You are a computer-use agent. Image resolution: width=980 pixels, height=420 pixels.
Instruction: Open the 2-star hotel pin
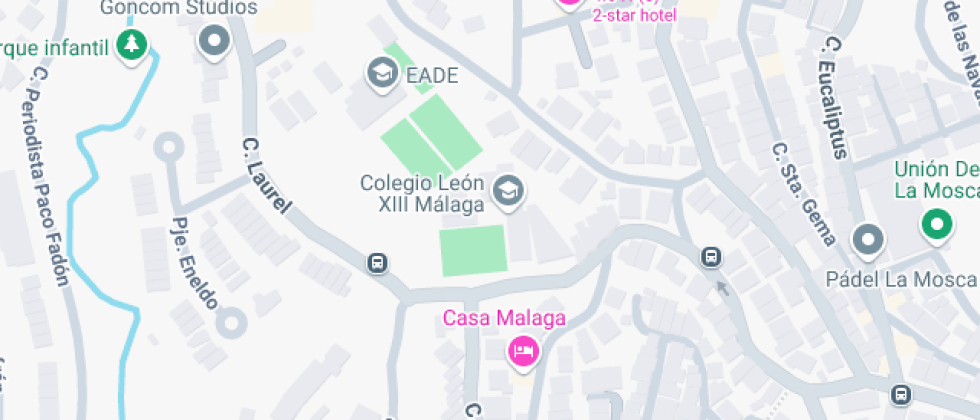point(571,3)
